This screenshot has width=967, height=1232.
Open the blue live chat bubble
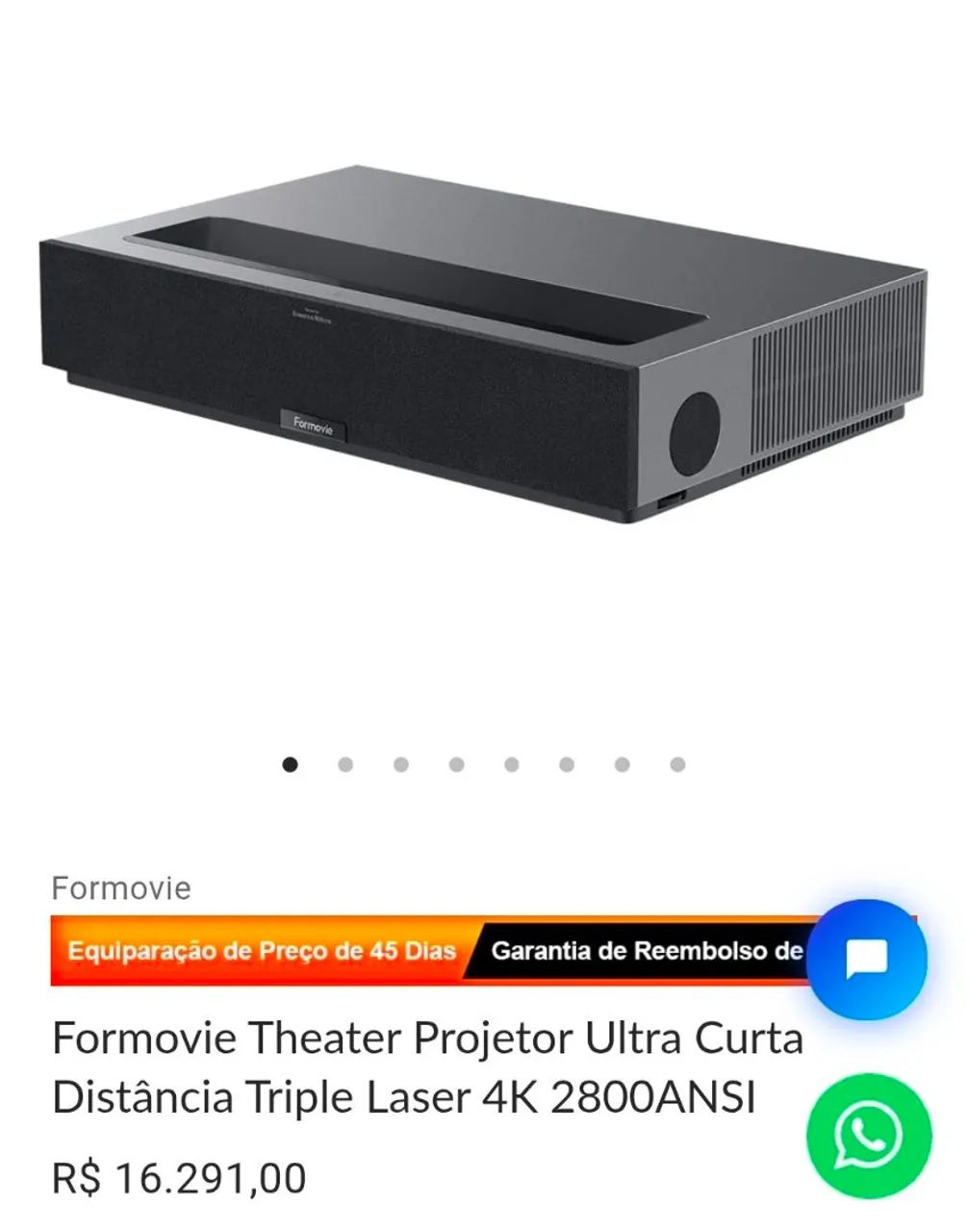pyautogui.click(x=865, y=959)
